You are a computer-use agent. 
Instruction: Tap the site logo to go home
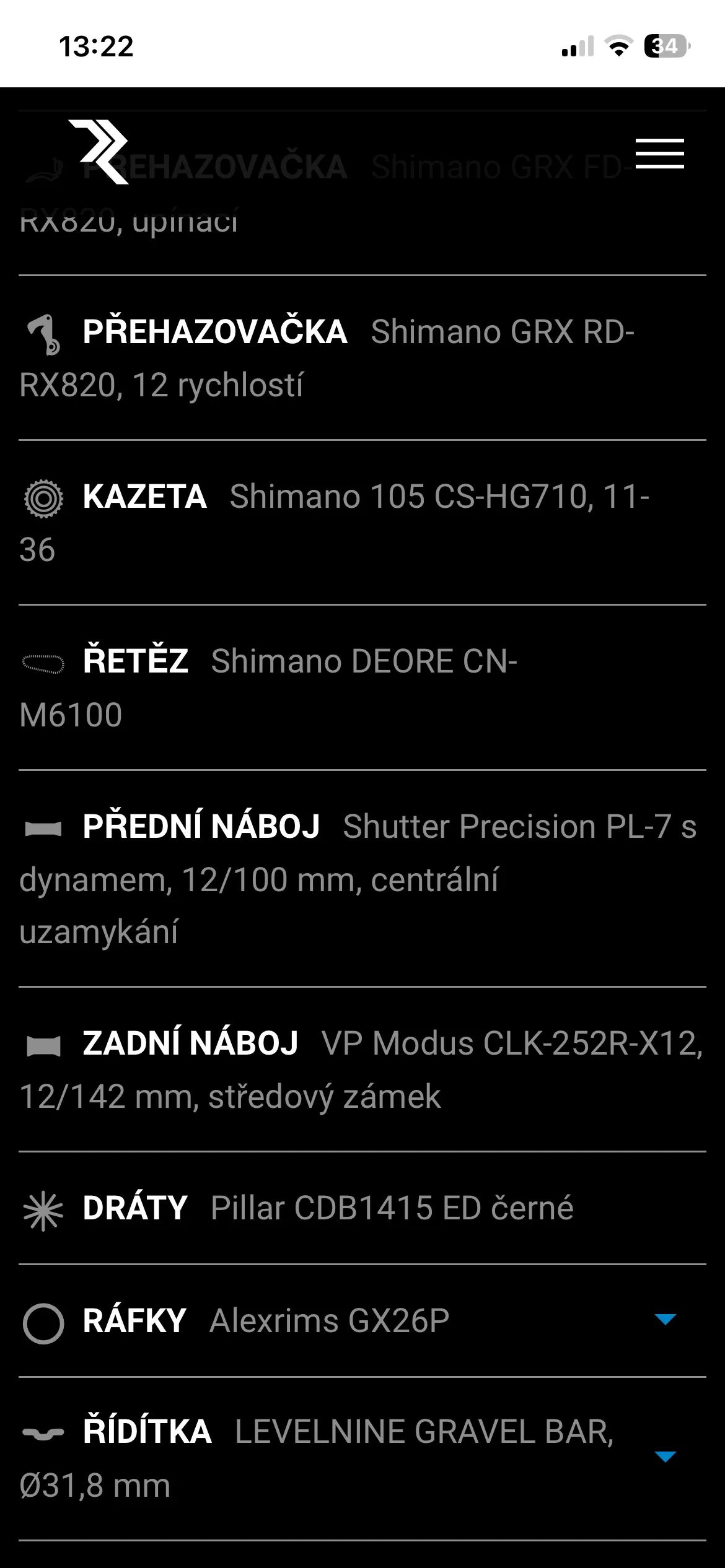click(x=99, y=152)
